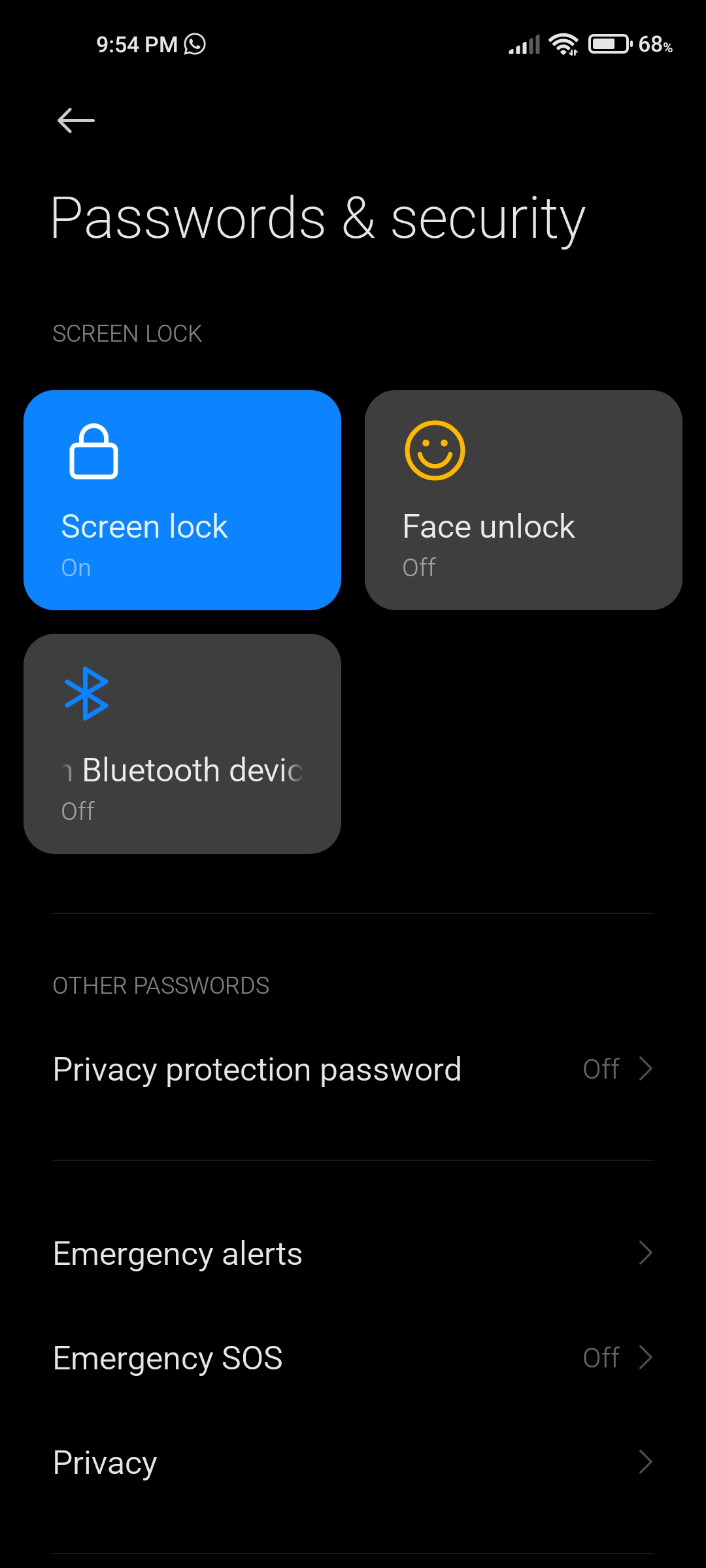
Task: Open Emergency alerts
Action: tap(353, 1253)
